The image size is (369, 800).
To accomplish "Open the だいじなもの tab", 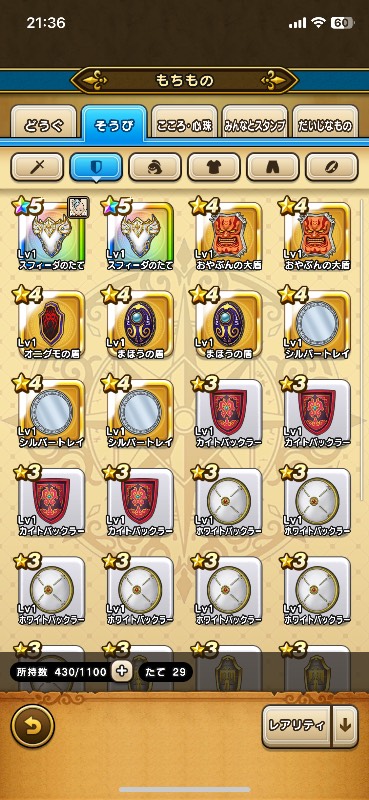I will 326,124.
